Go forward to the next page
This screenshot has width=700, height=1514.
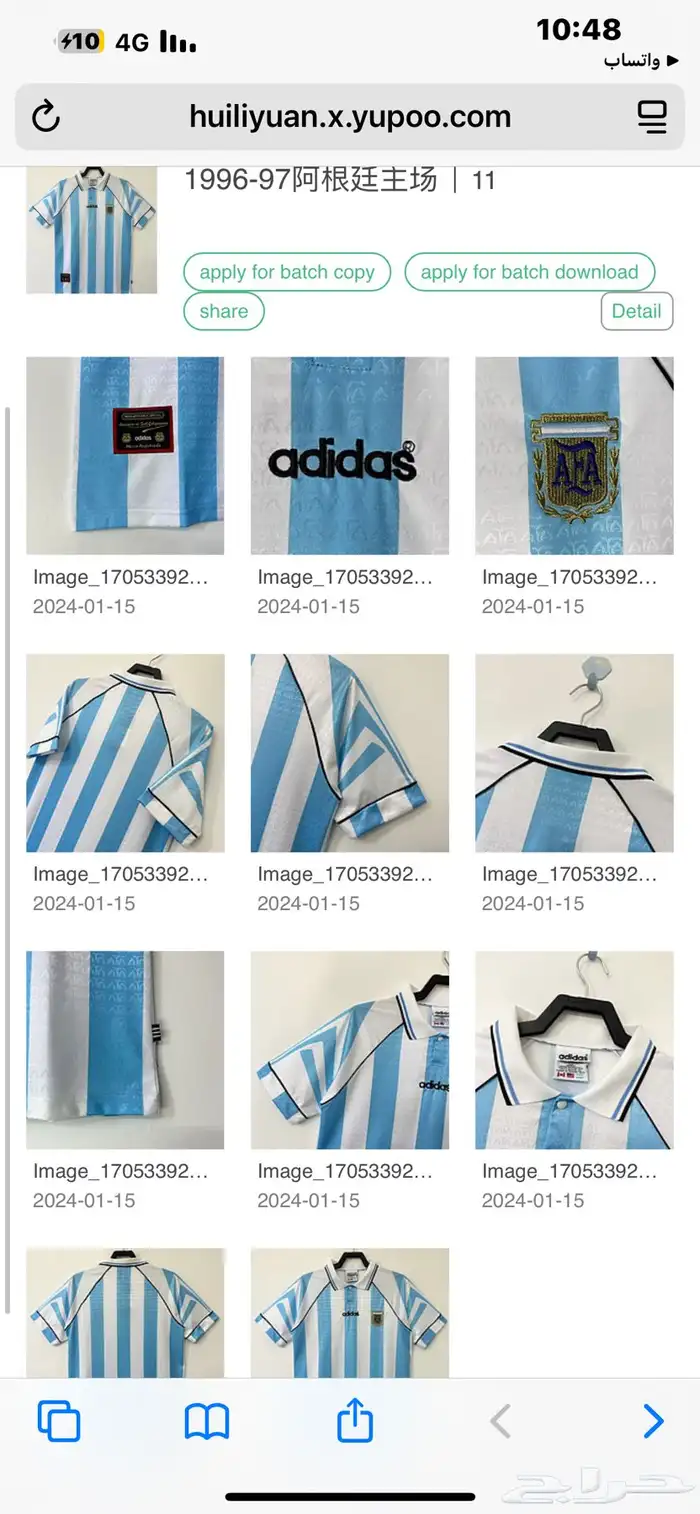click(x=652, y=1421)
